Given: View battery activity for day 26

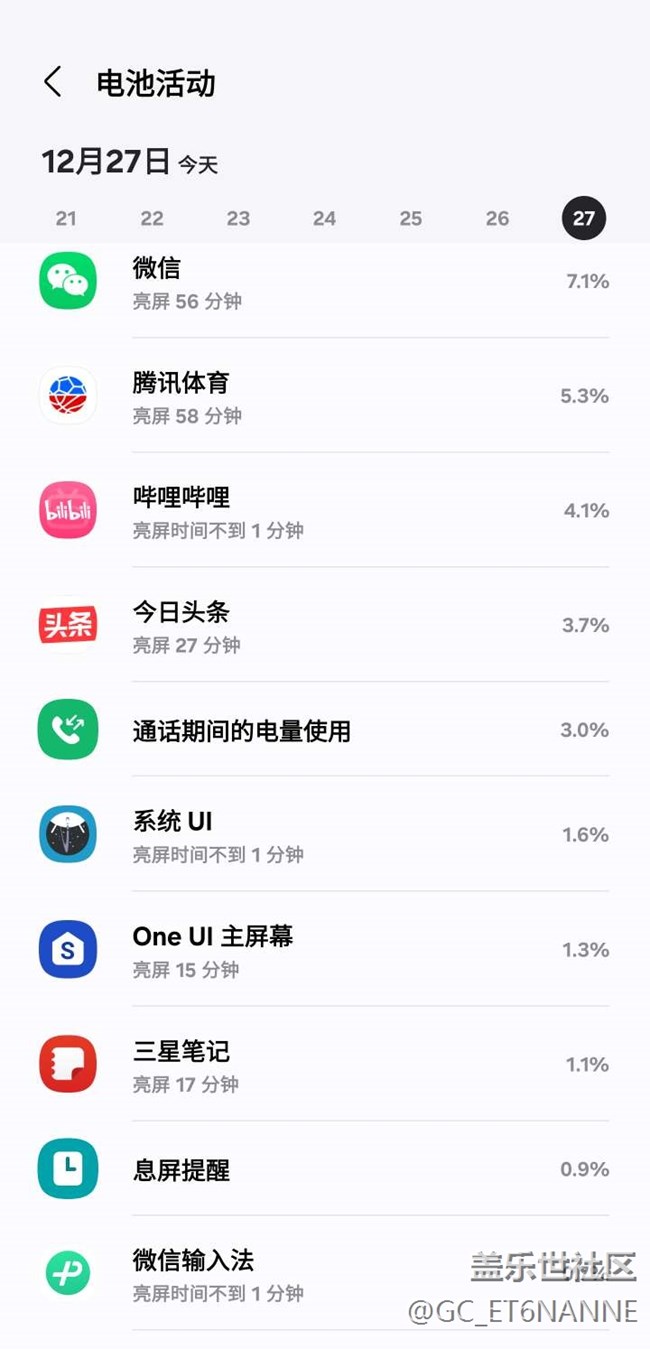Looking at the screenshot, I should [x=497, y=218].
